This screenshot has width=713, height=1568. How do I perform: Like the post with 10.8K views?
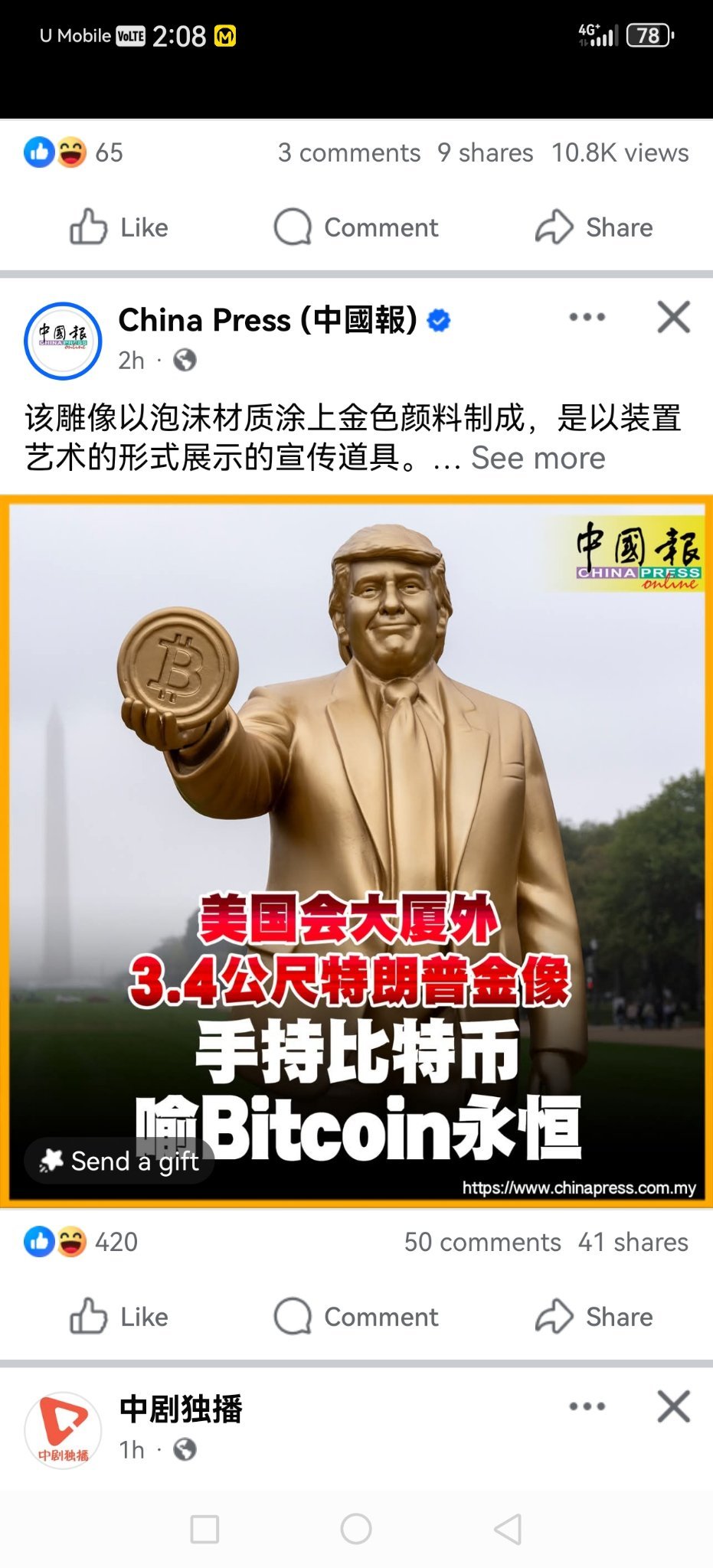click(119, 227)
